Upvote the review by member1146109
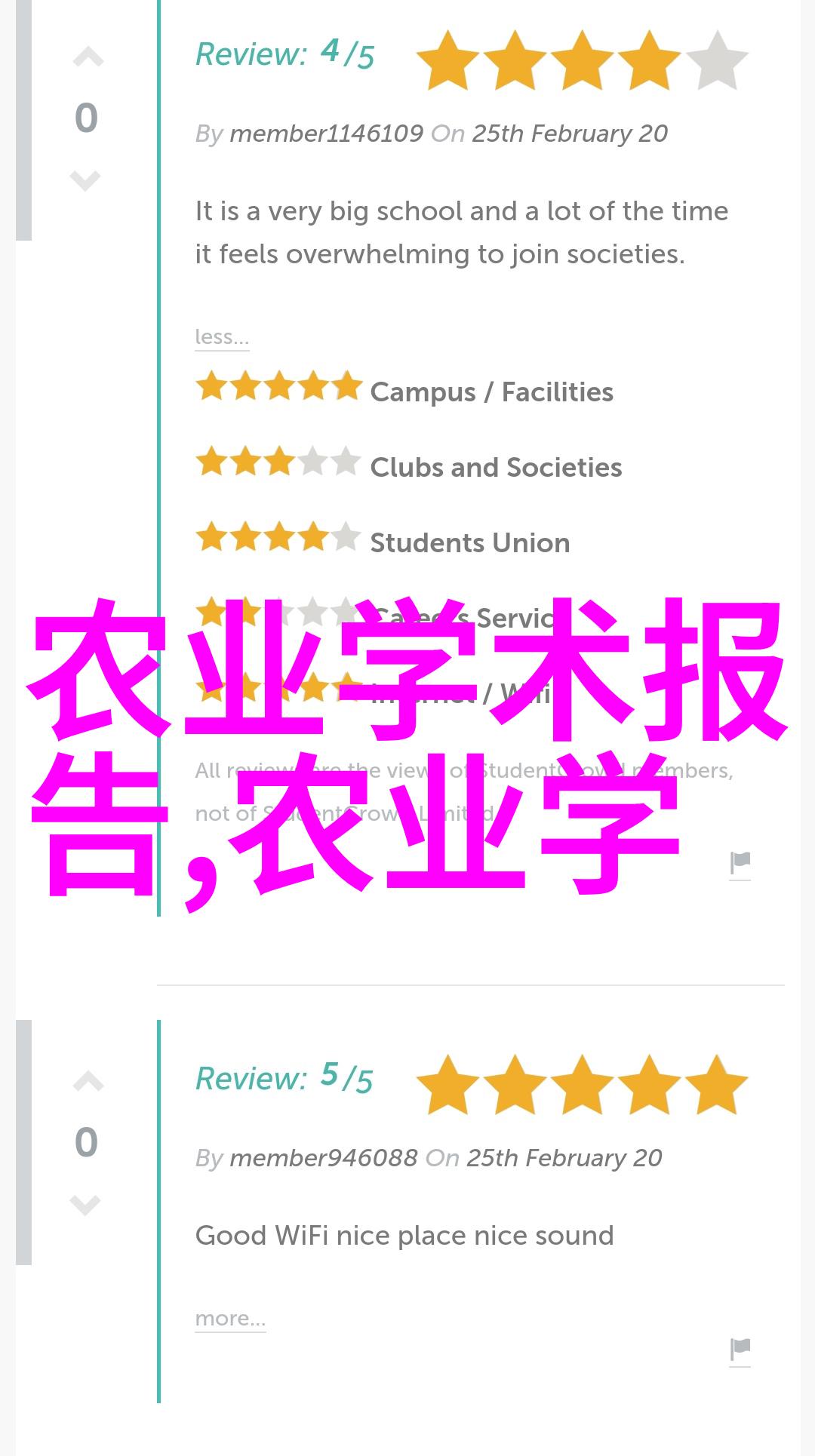Image resolution: width=815 pixels, height=1456 pixels. tap(88, 57)
